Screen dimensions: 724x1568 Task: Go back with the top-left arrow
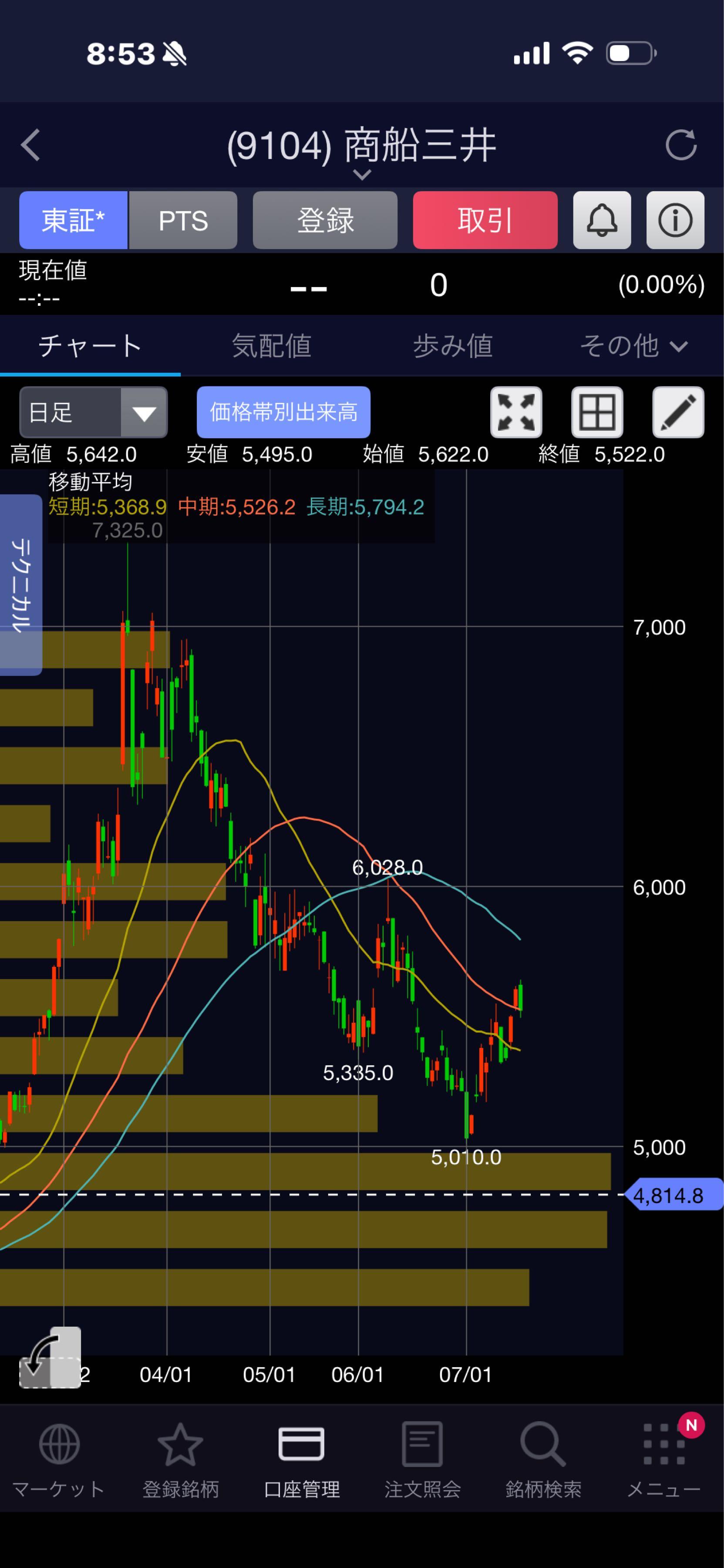[x=30, y=145]
